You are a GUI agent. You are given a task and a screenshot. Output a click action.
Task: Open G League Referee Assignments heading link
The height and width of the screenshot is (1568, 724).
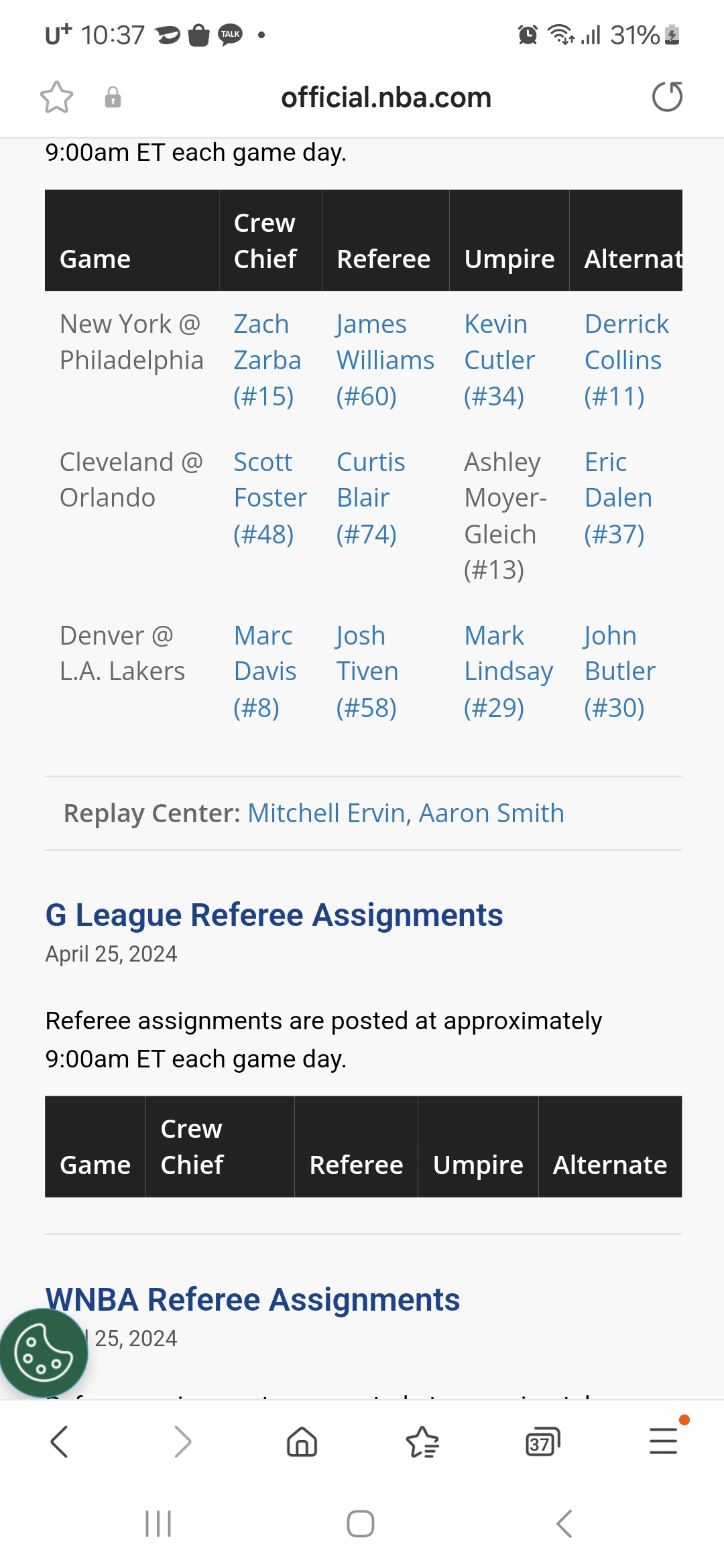[x=274, y=915]
